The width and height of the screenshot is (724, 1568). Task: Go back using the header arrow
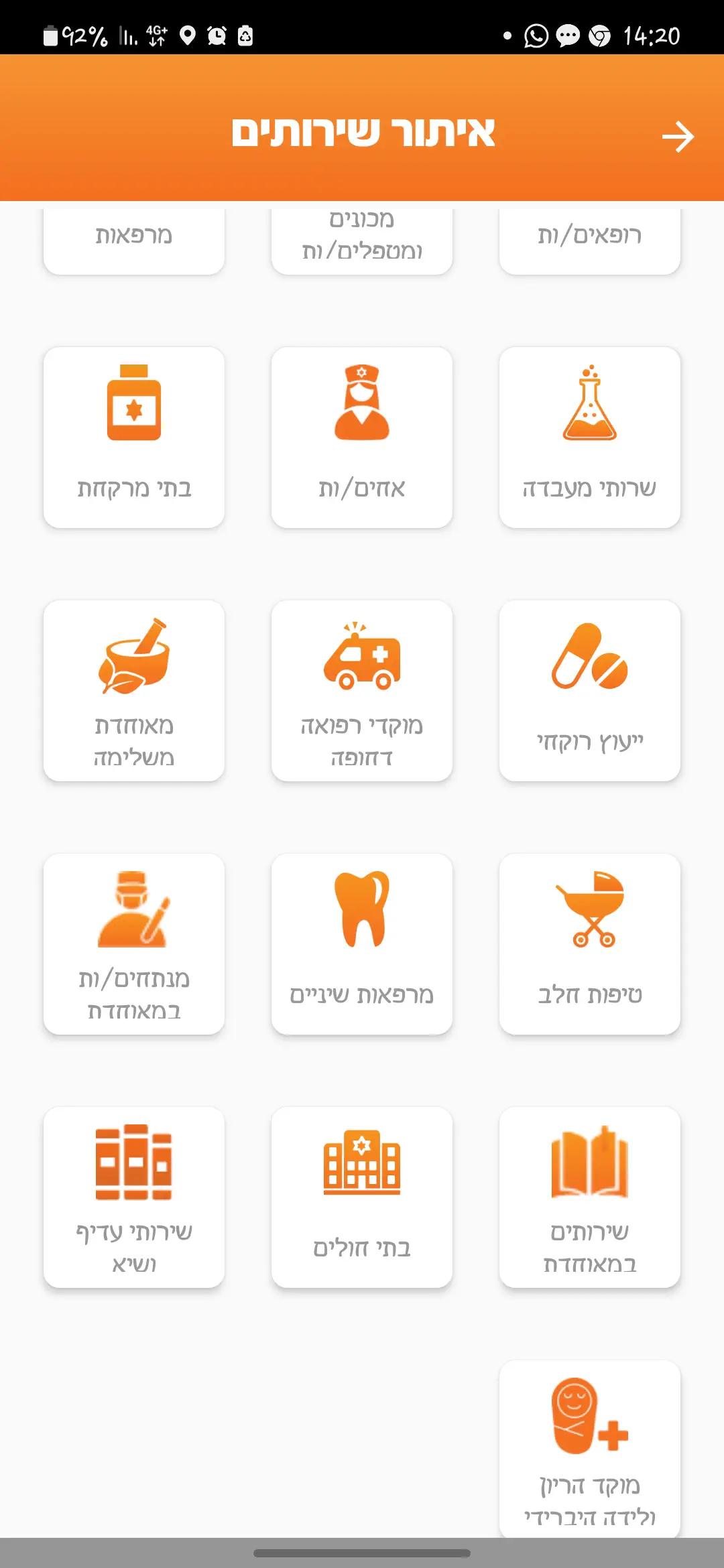[678, 137]
